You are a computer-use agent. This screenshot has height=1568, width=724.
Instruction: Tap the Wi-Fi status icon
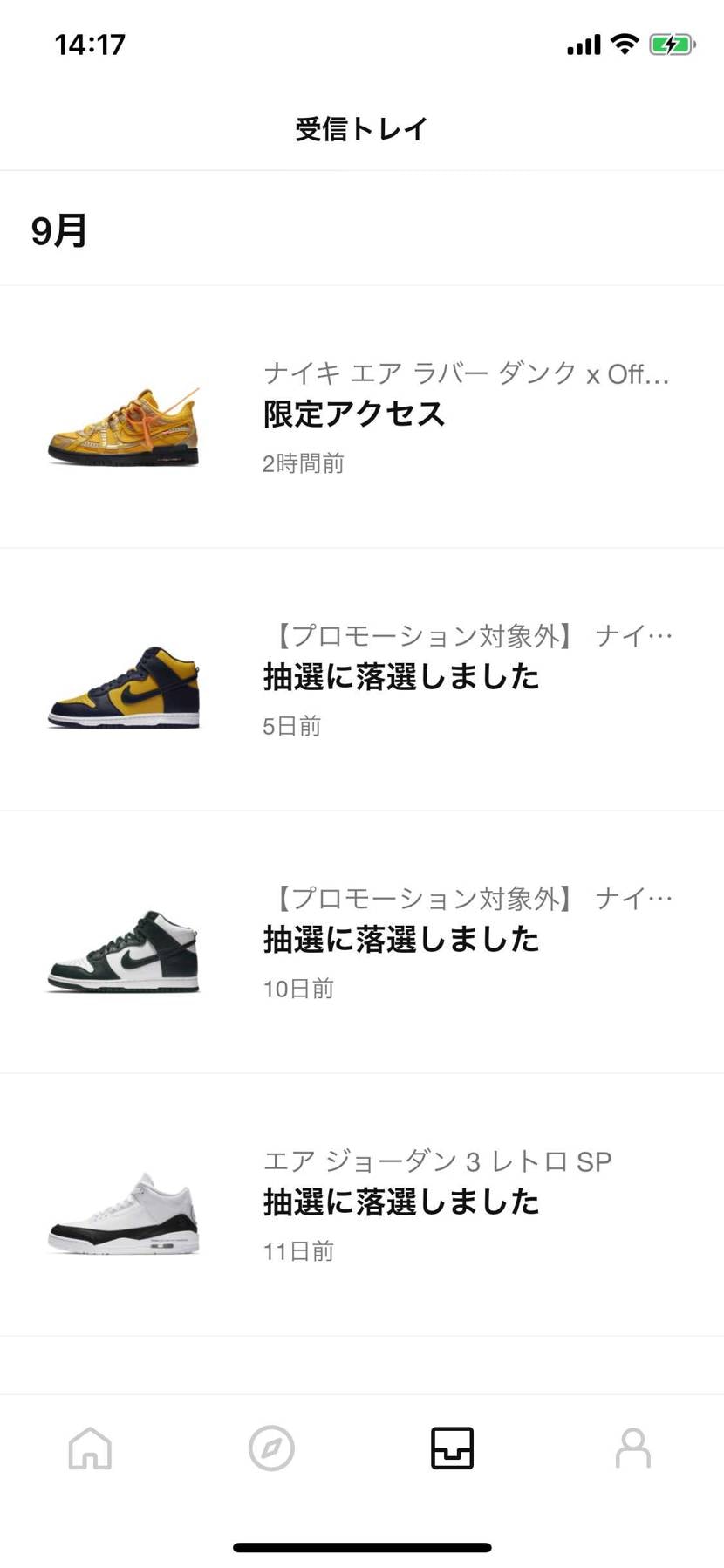pyautogui.click(x=625, y=43)
